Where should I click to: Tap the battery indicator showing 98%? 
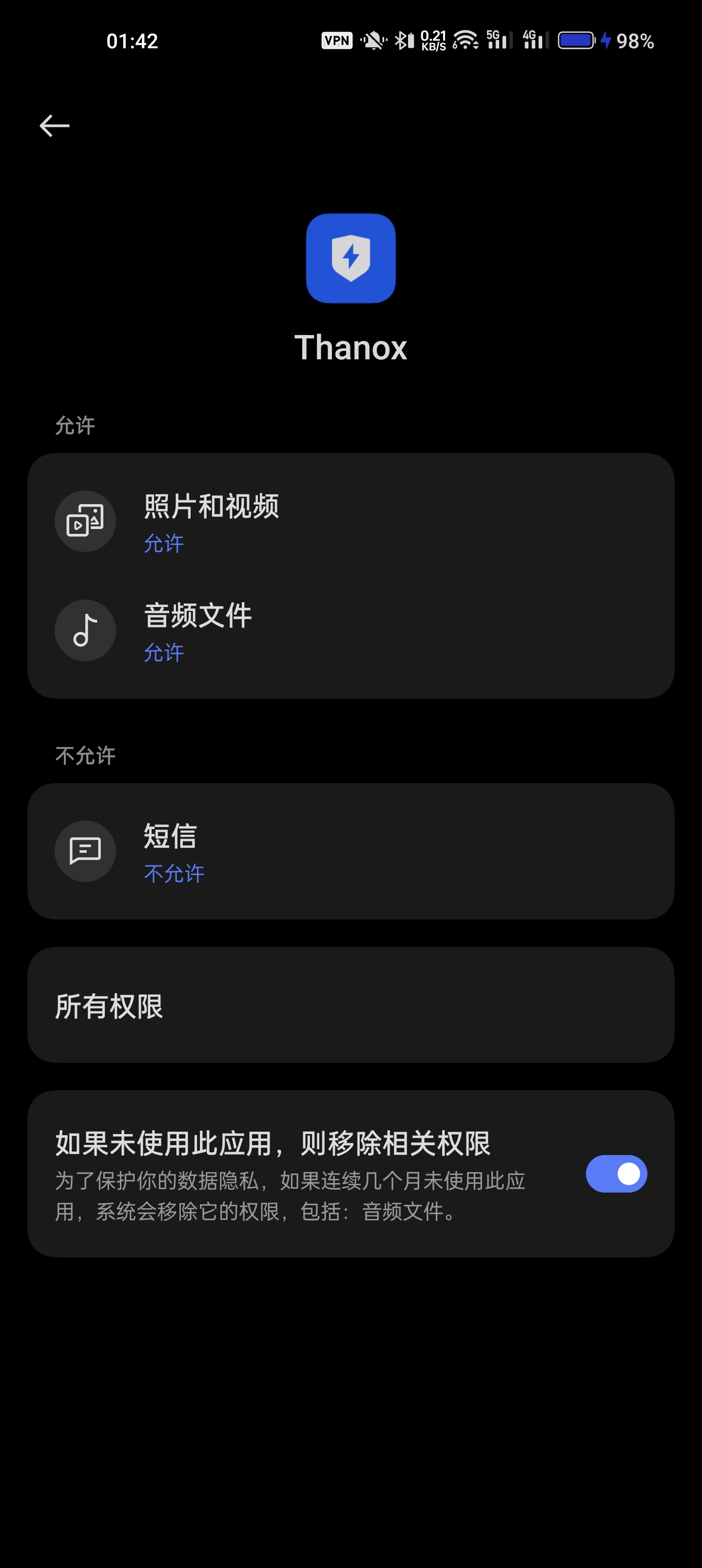pos(575,39)
